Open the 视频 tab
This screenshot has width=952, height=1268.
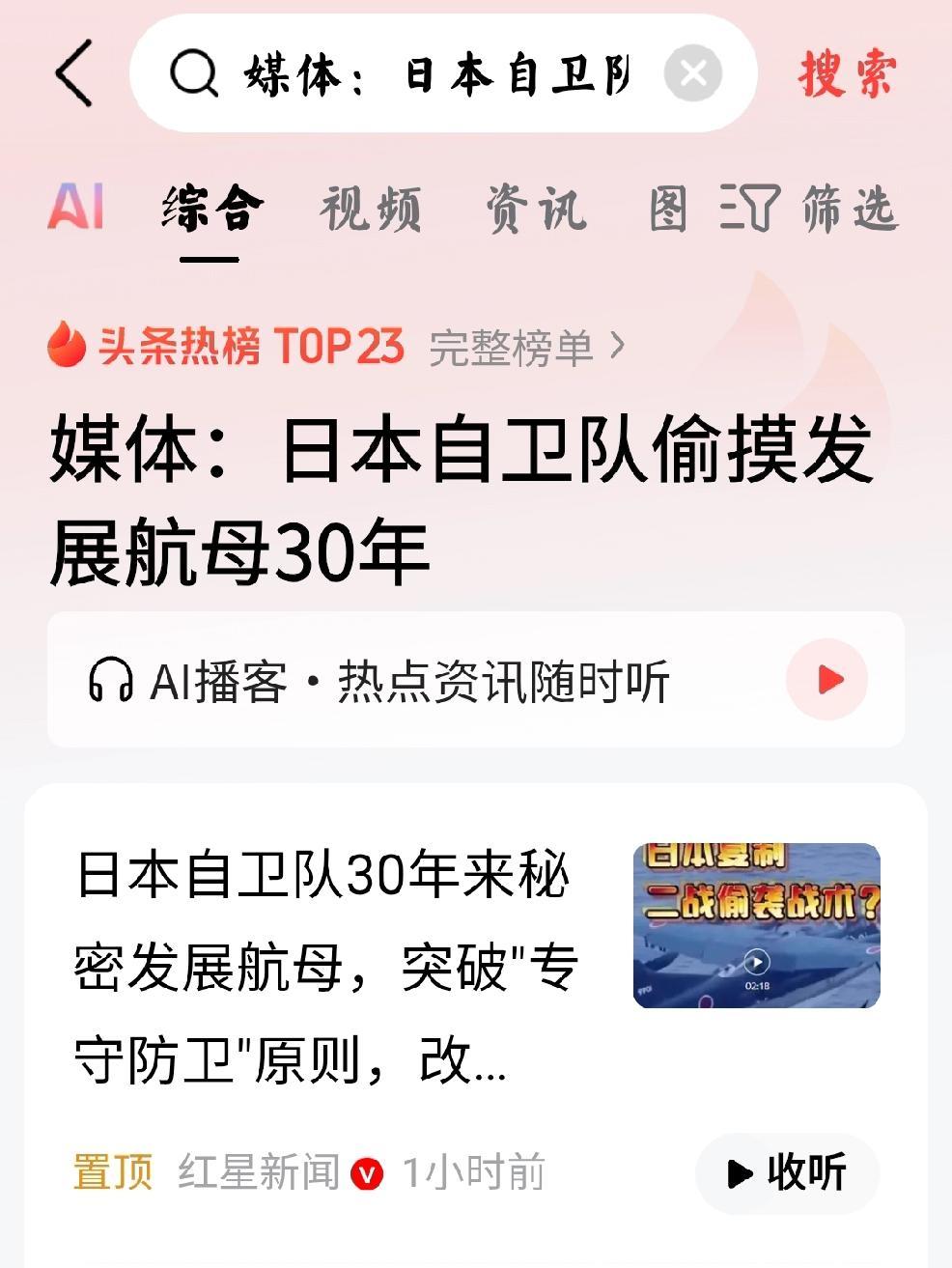tap(371, 211)
